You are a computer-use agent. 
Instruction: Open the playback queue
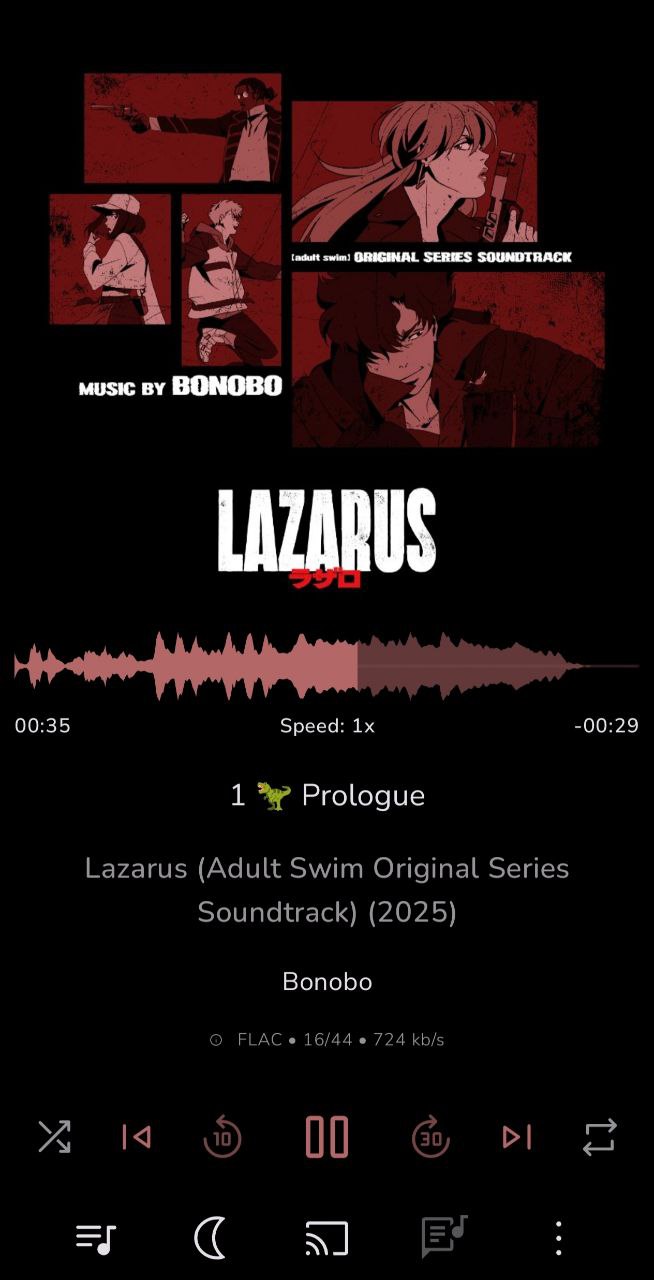(x=96, y=1239)
